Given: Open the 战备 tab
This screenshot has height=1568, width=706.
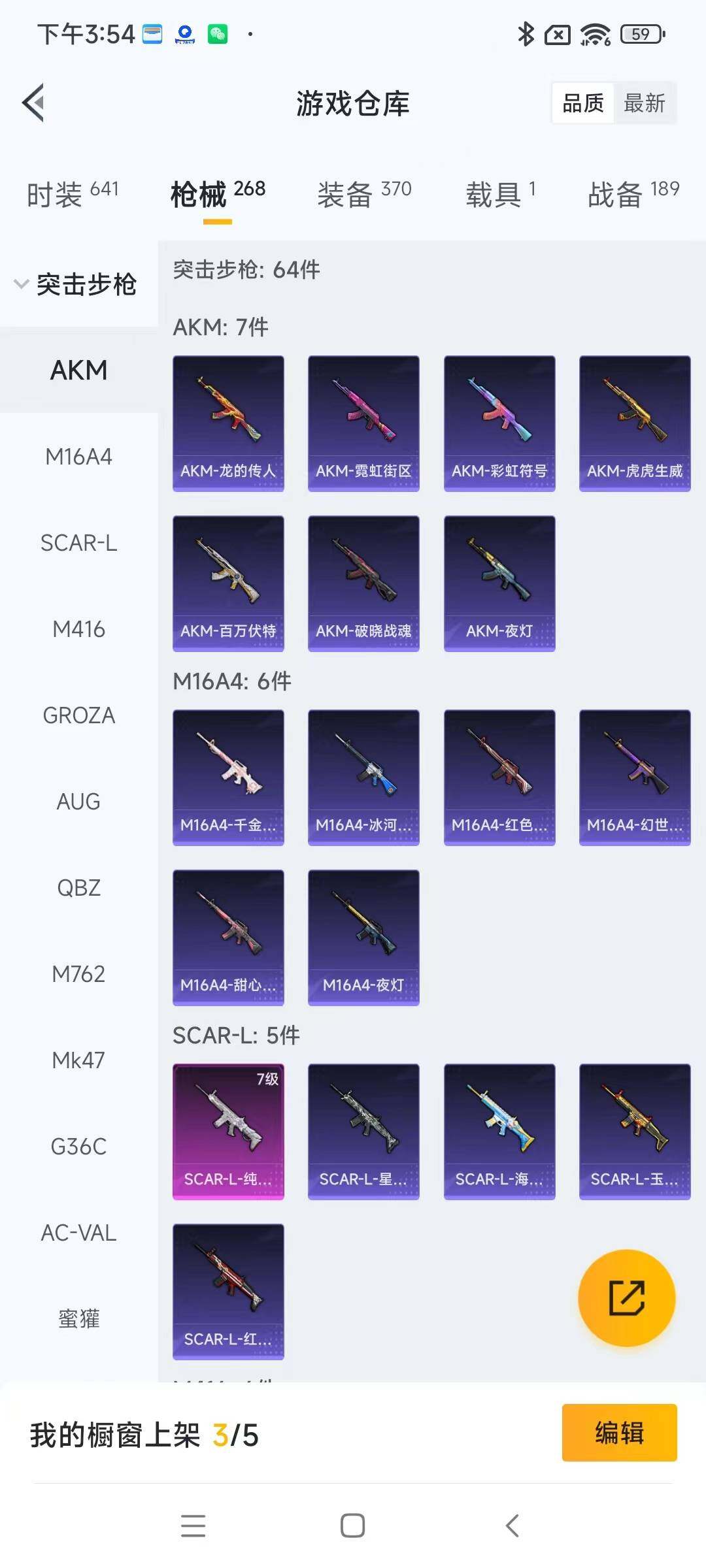Looking at the screenshot, I should click(633, 194).
